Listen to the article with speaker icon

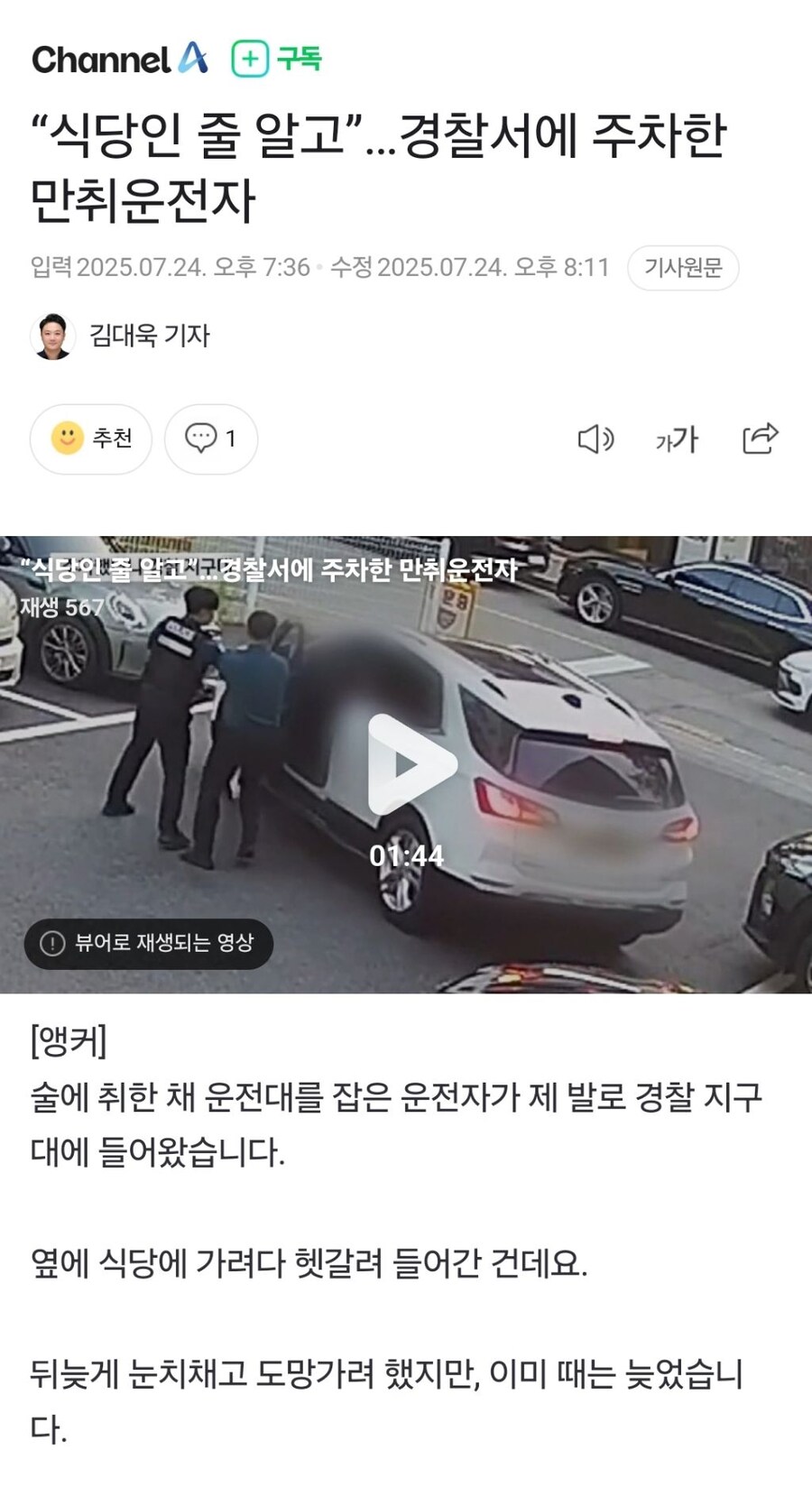[x=595, y=439]
